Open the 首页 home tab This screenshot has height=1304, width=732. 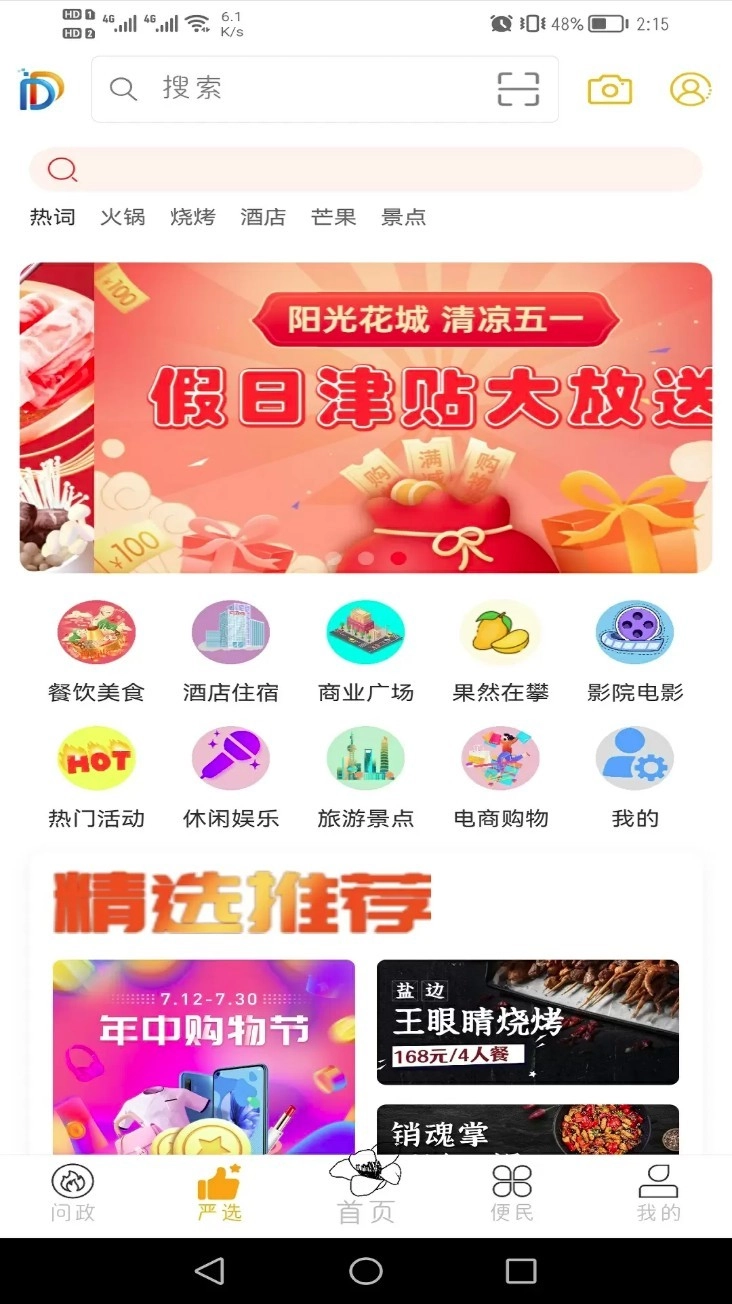point(365,1193)
